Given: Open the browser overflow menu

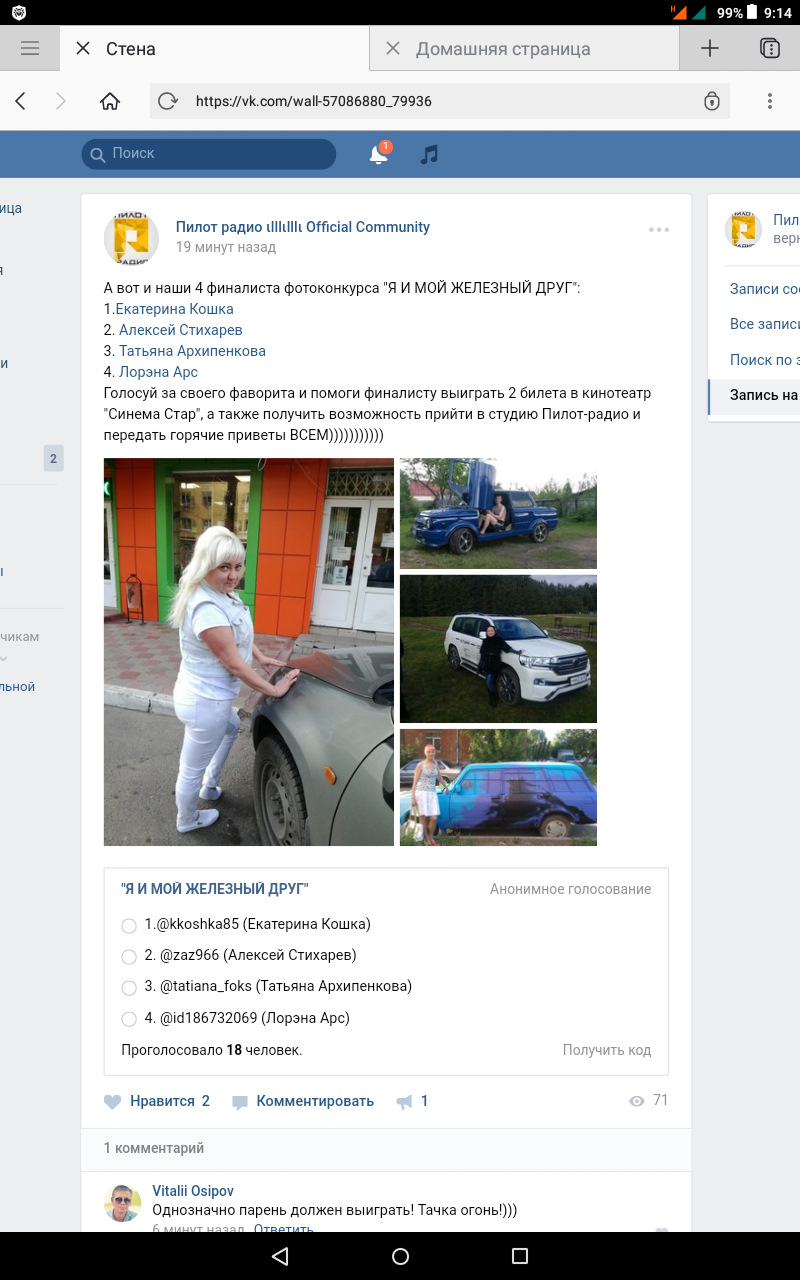Looking at the screenshot, I should tap(769, 101).
